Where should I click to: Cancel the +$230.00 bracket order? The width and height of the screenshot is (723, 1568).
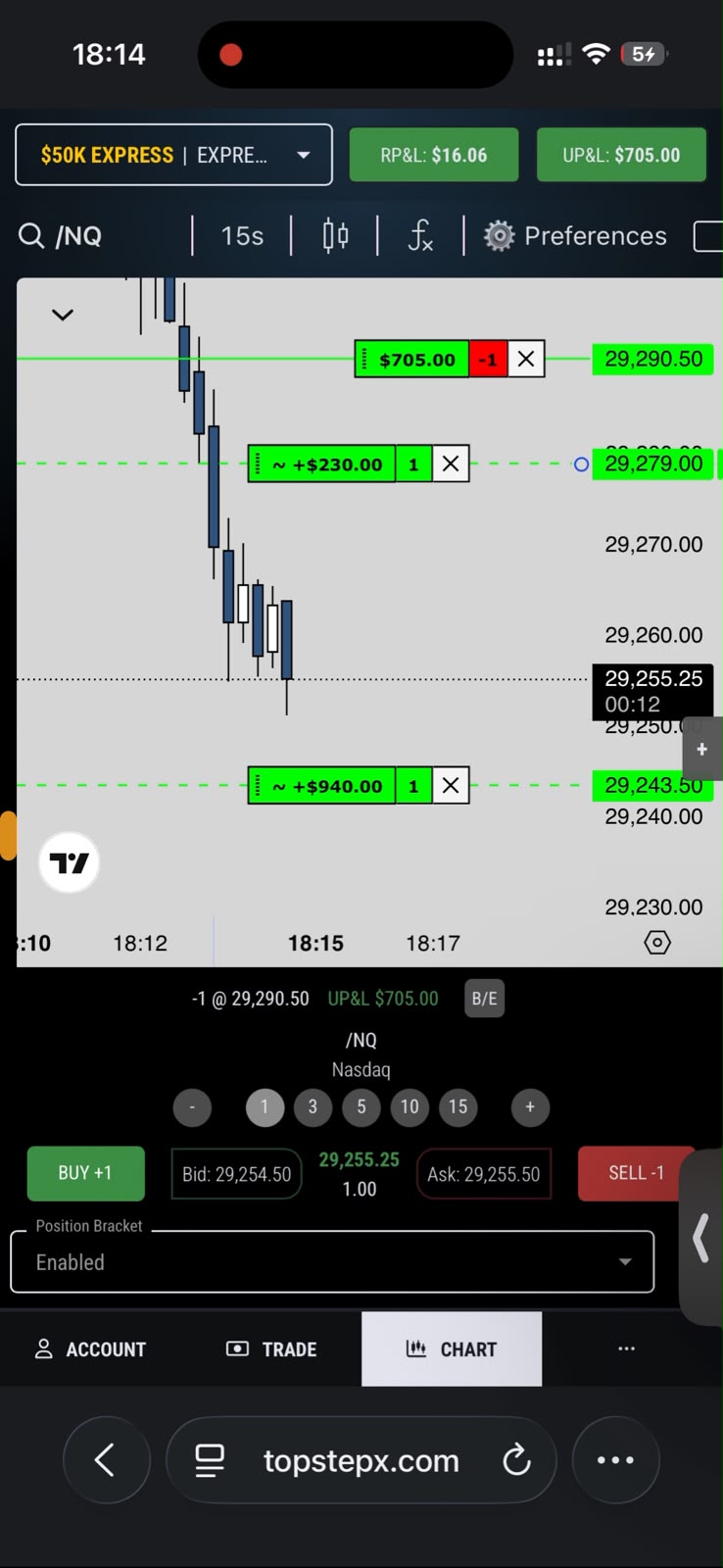pyautogui.click(x=451, y=465)
